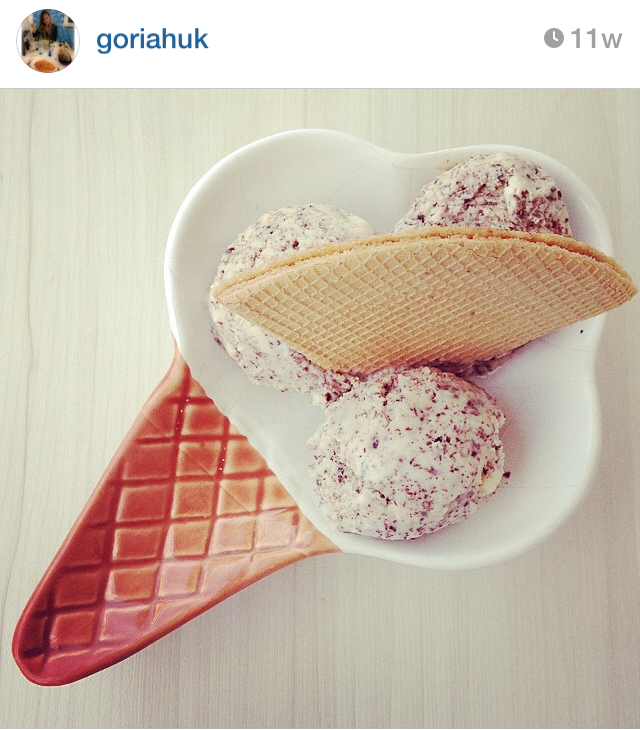The height and width of the screenshot is (730, 640).
Task: Open the ice cream photo post
Action: 320,400
